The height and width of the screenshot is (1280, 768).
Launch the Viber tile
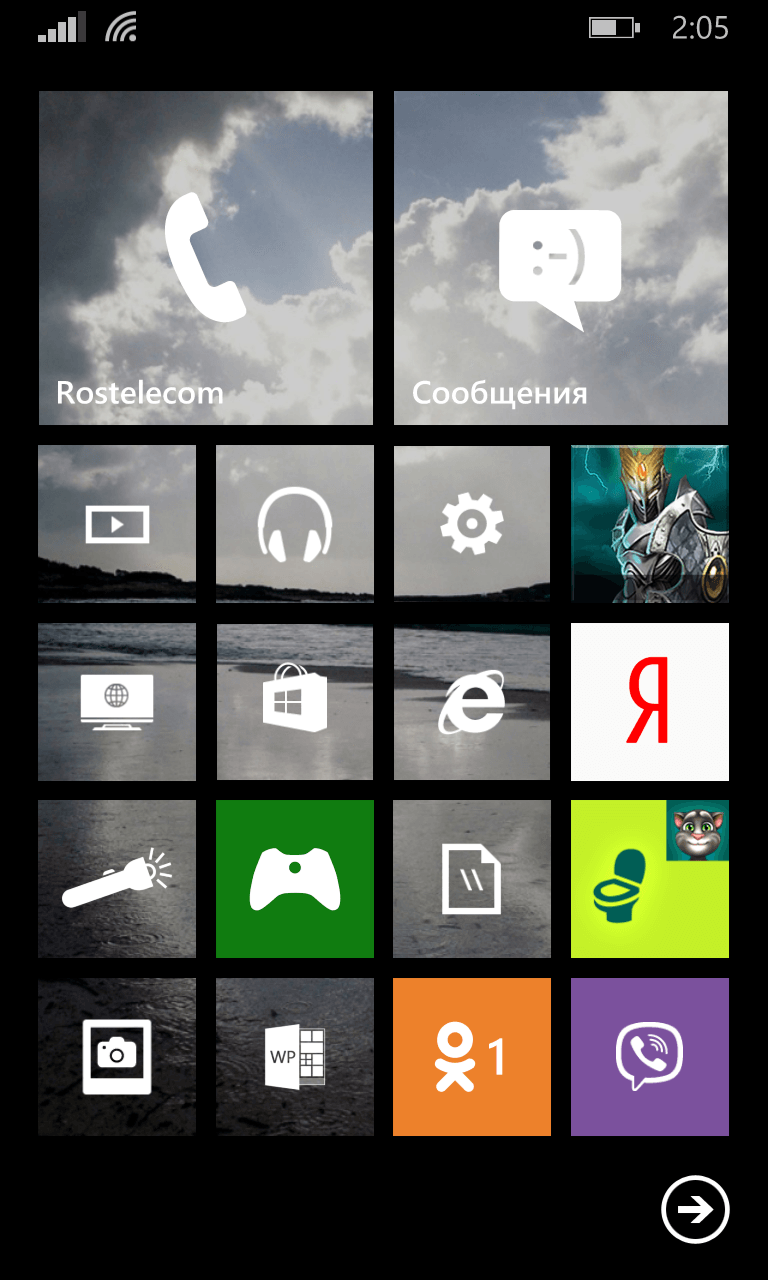[650, 1057]
